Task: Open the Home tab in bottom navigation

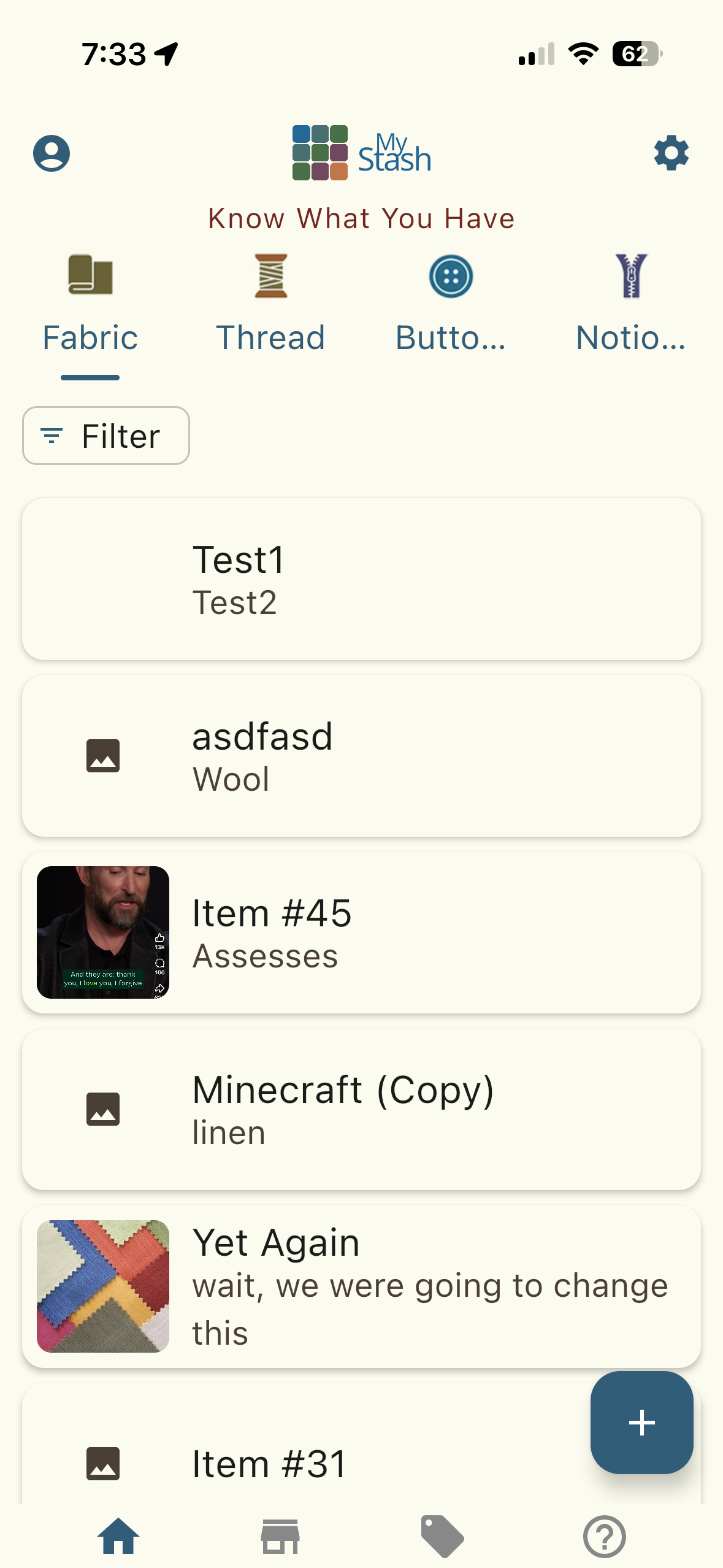Action: point(120,1535)
